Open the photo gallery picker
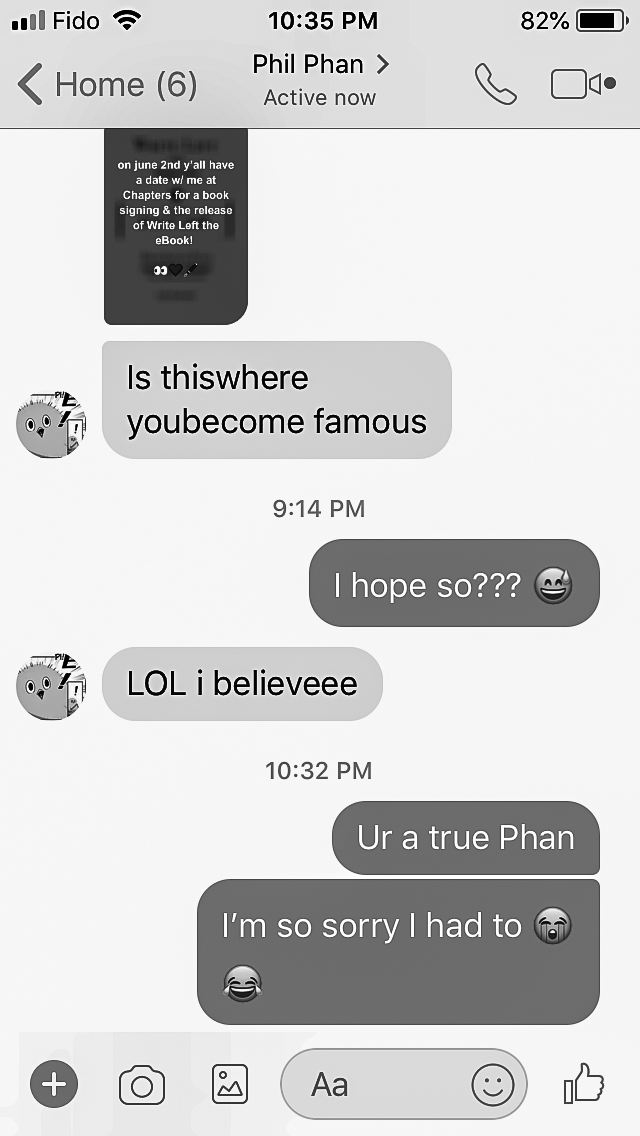The image size is (640, 1136). tap(230, 1084)
